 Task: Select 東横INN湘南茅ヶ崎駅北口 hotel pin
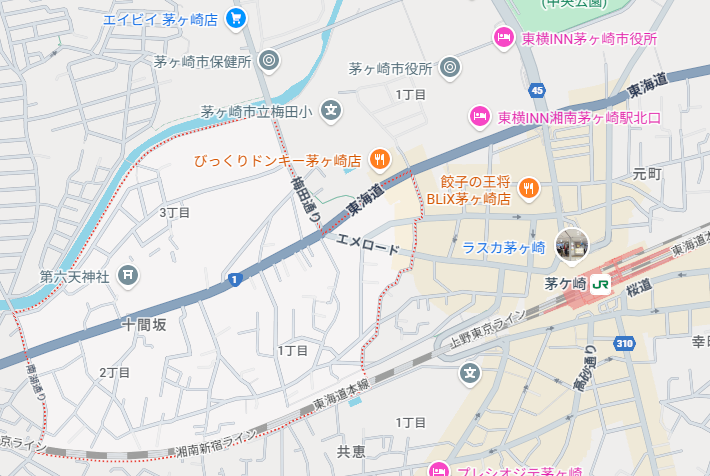pos(480,117)
